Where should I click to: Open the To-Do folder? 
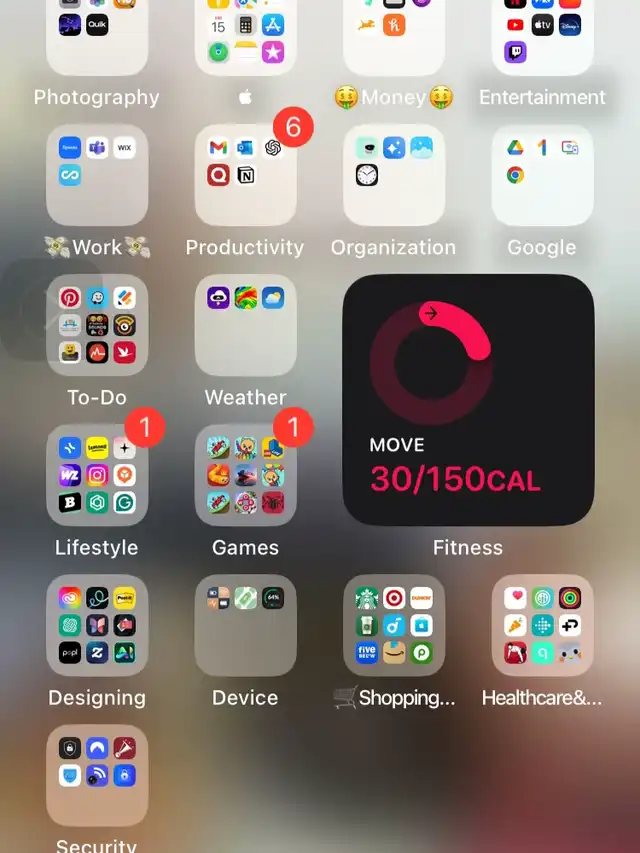[97, 325]
